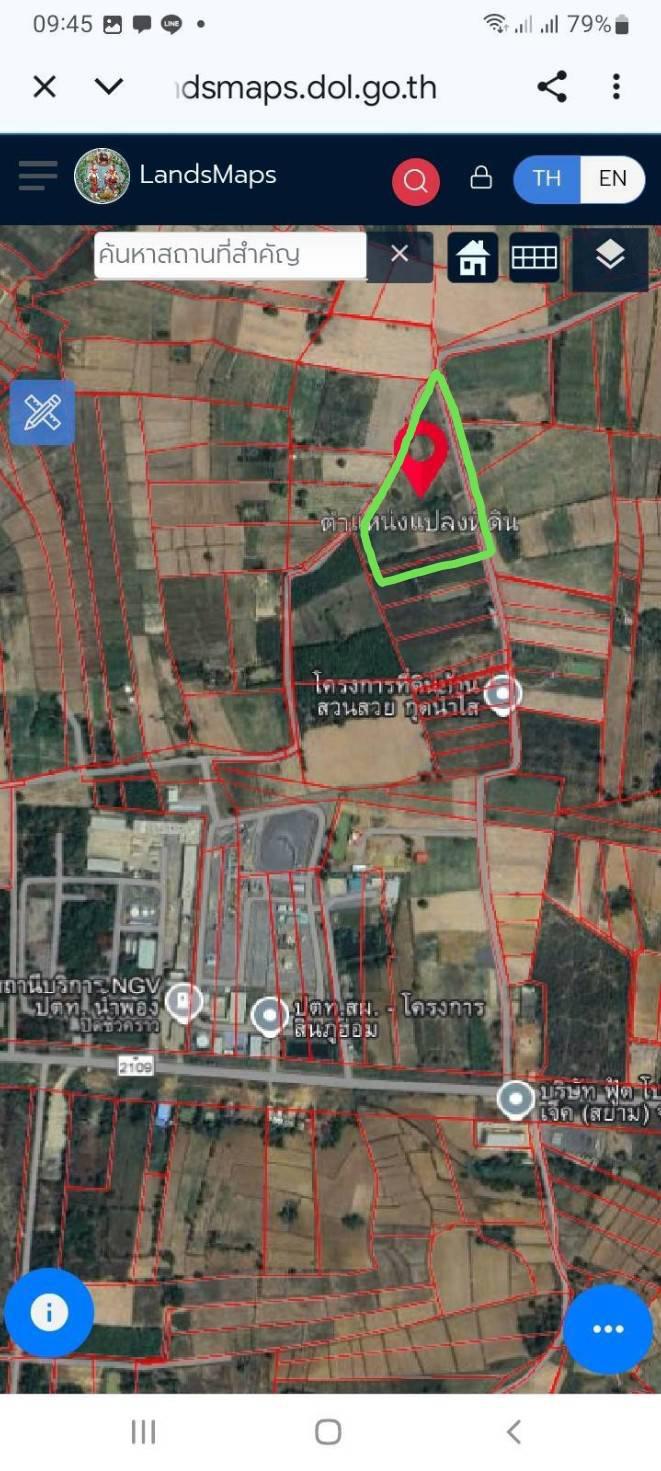The image size is (661, 1471).
Task: Focus the place search field
Action: point(230,254)
